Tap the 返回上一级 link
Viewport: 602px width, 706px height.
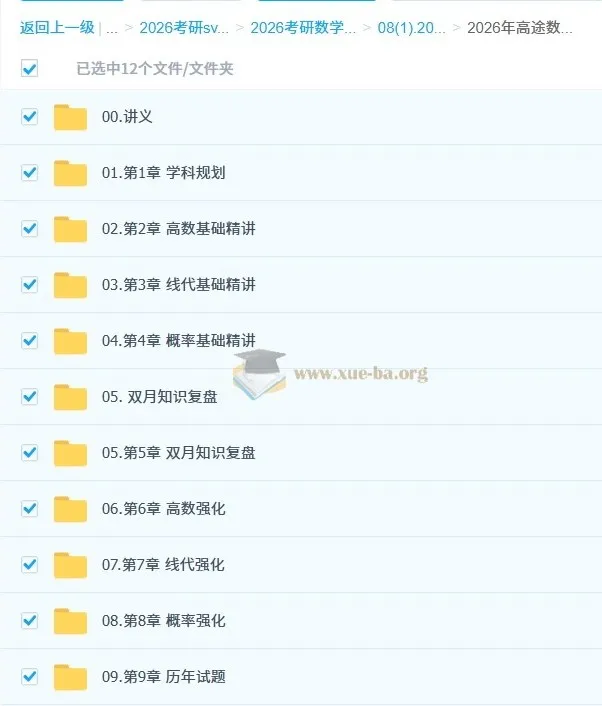click(x=57, y=28)
